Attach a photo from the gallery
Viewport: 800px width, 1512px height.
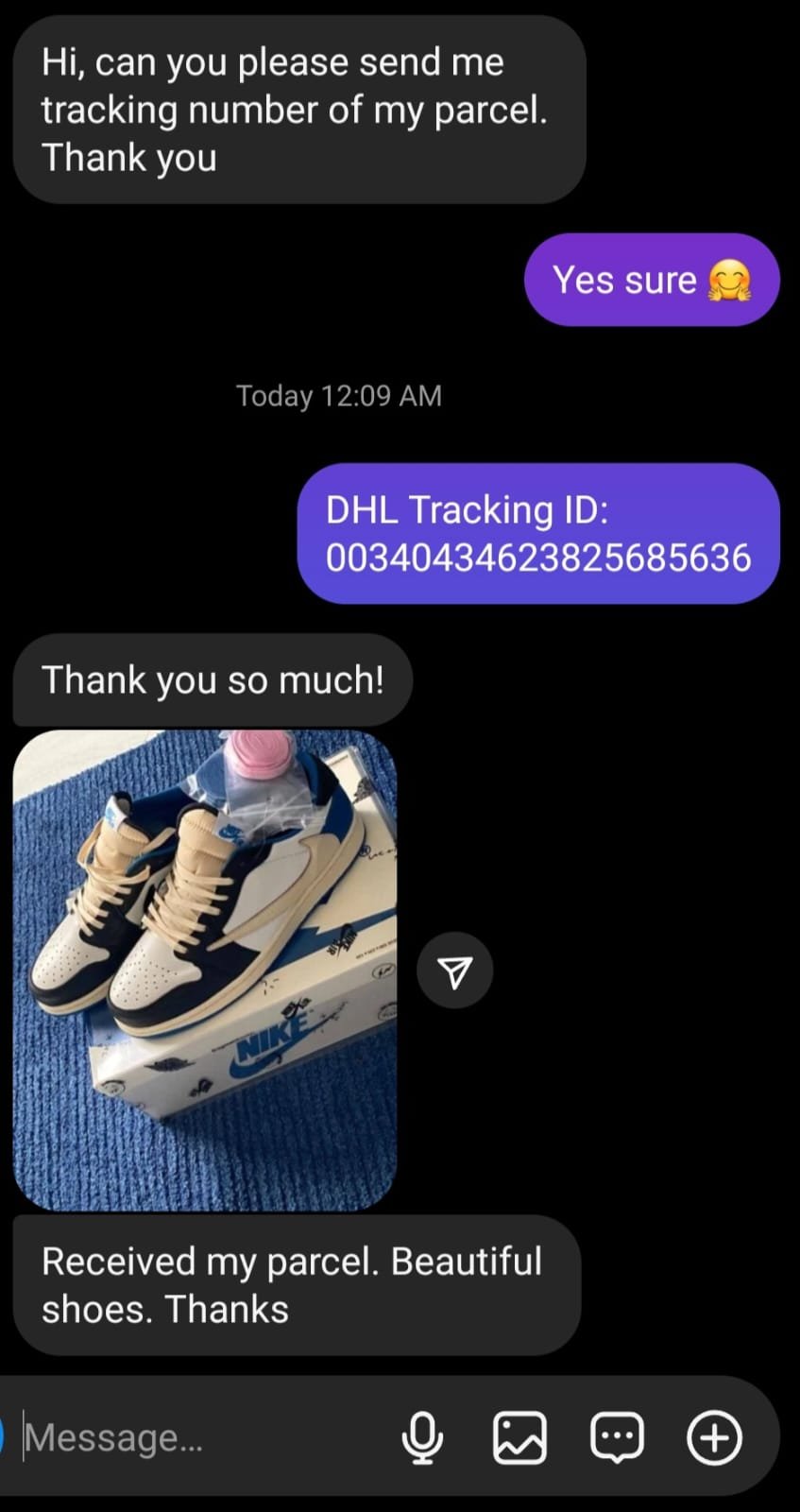coord(519,1438)
